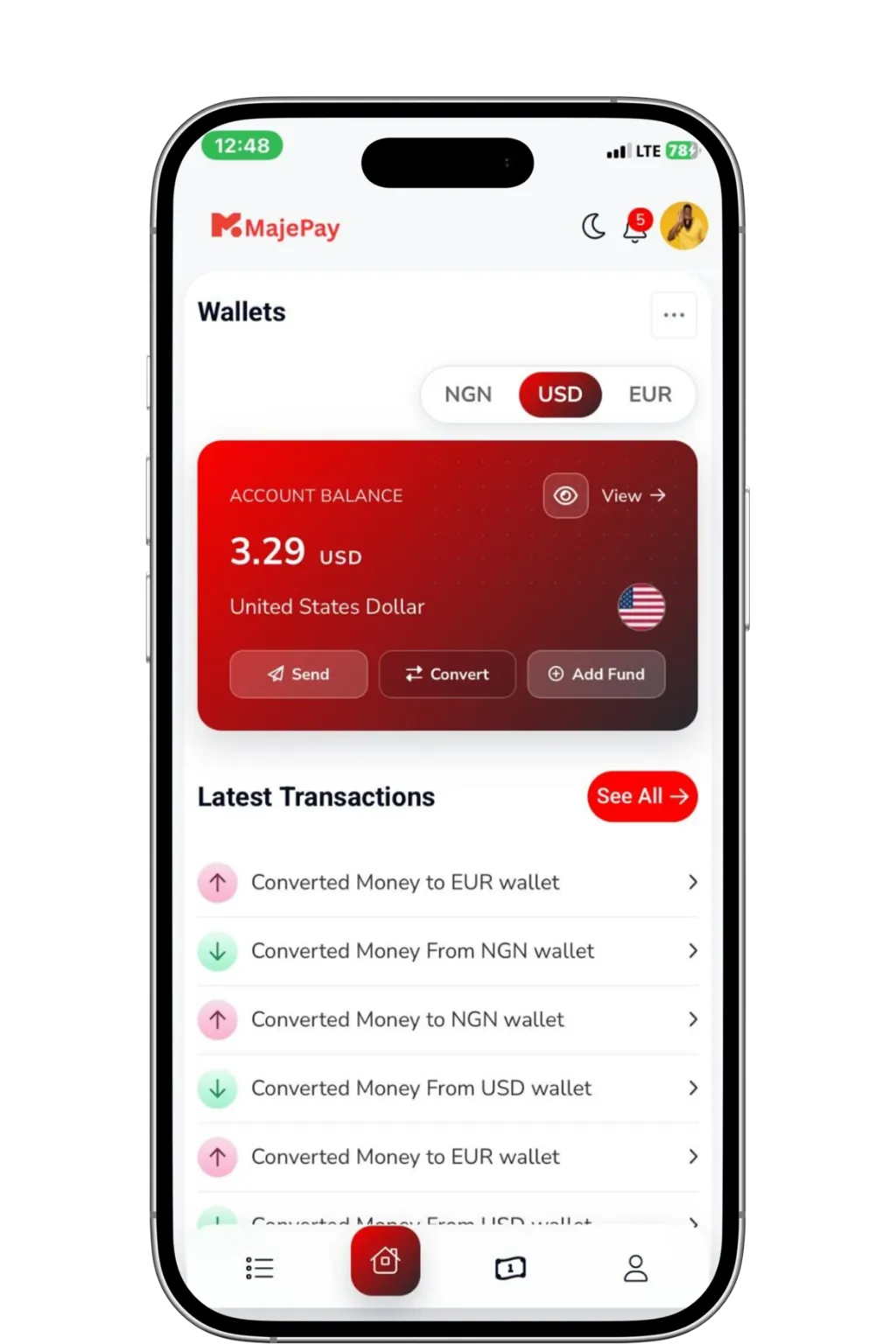896x1344 pixels.
Task: Go to the home tab
Action: point(385,1261)
